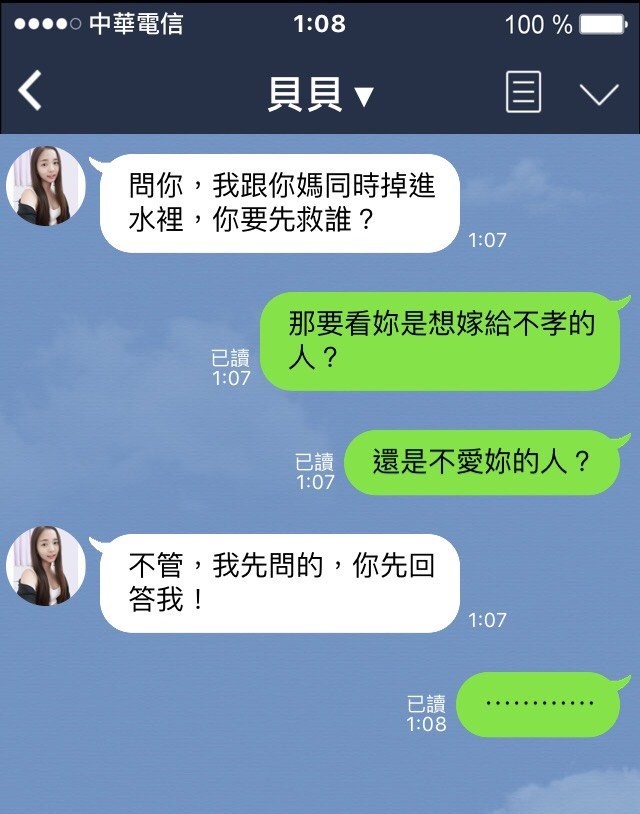Open the notes icon in header
640x814 pixels.
pos(524,93)
